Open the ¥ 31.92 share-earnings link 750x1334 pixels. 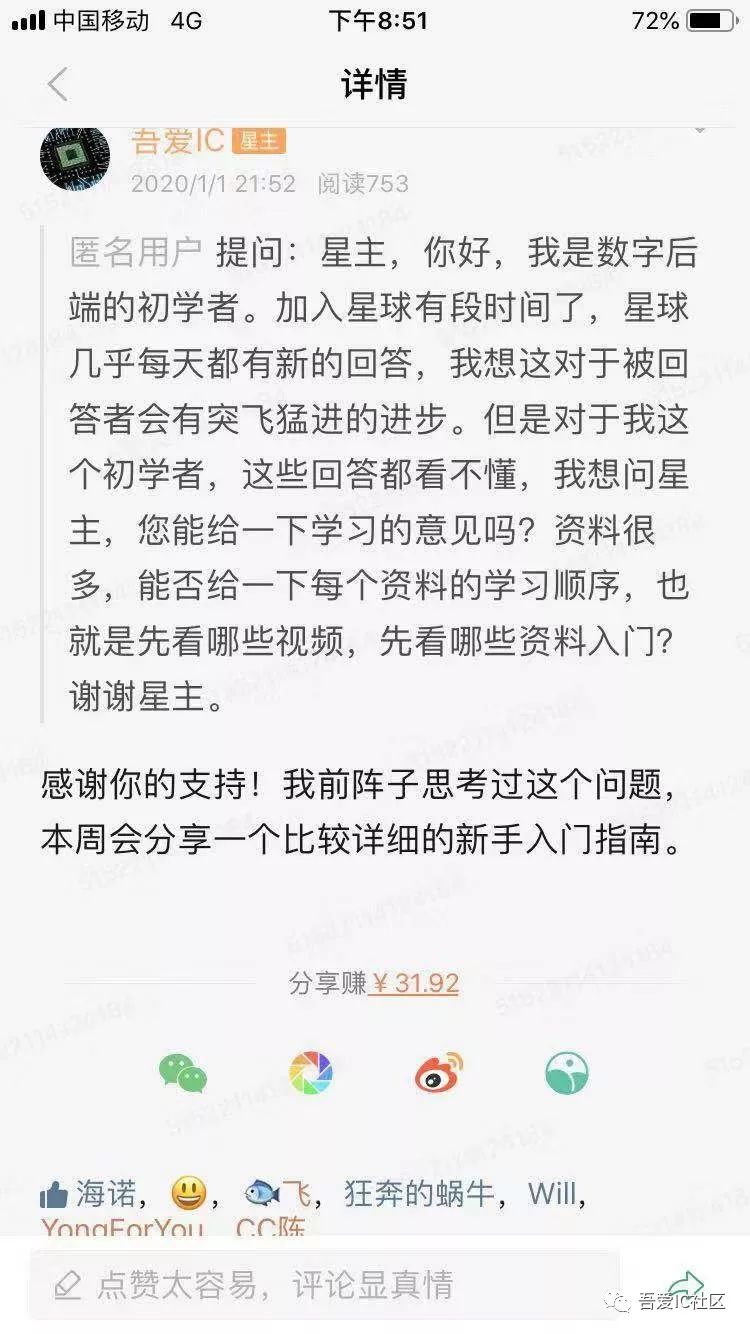pyautogui.click(x=414, y=983)
